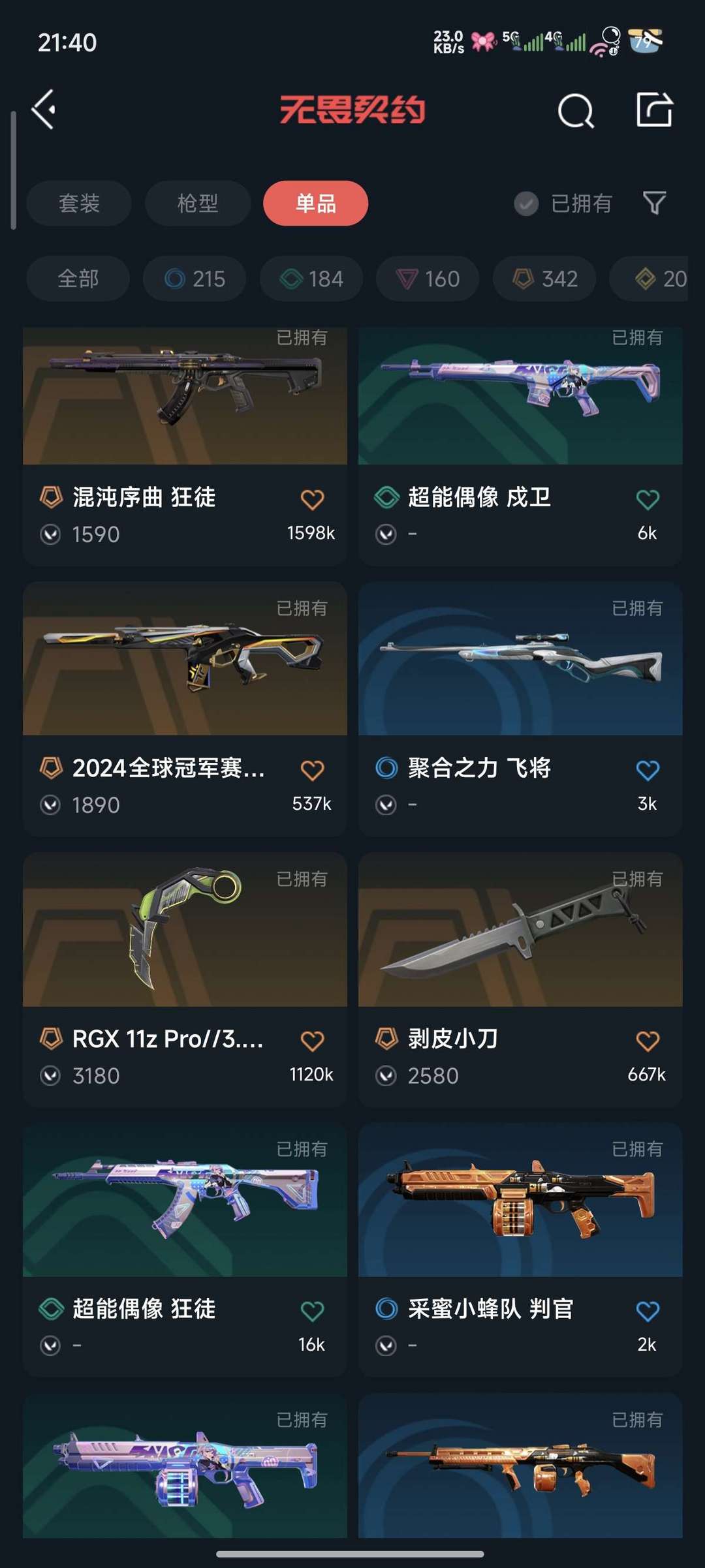Filter by the 215 rarity chip
Screen dimensions: 705x1568
pos(195,279)
